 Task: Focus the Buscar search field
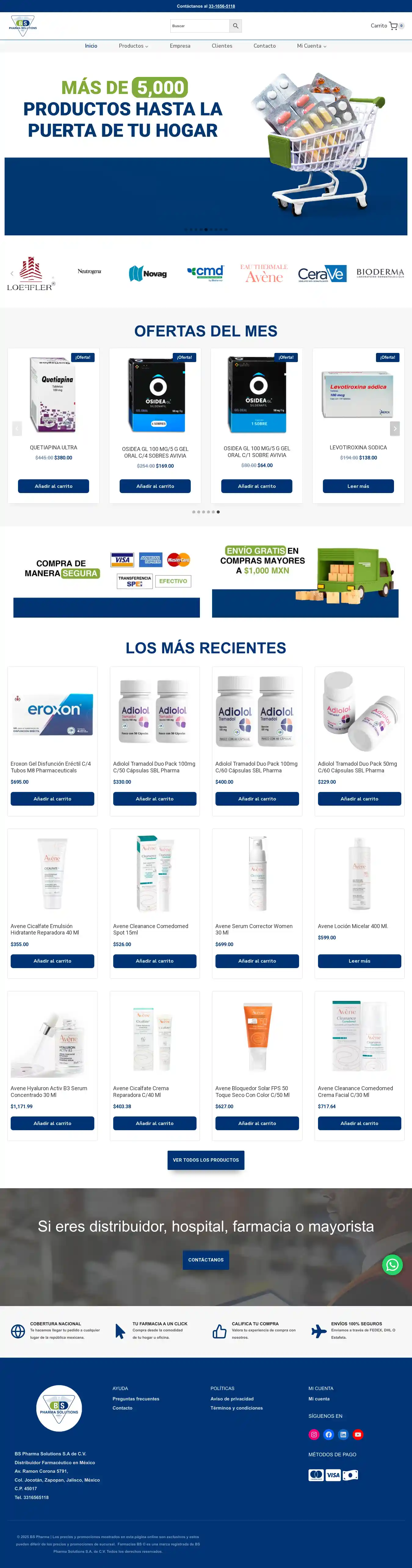point(199,26)
